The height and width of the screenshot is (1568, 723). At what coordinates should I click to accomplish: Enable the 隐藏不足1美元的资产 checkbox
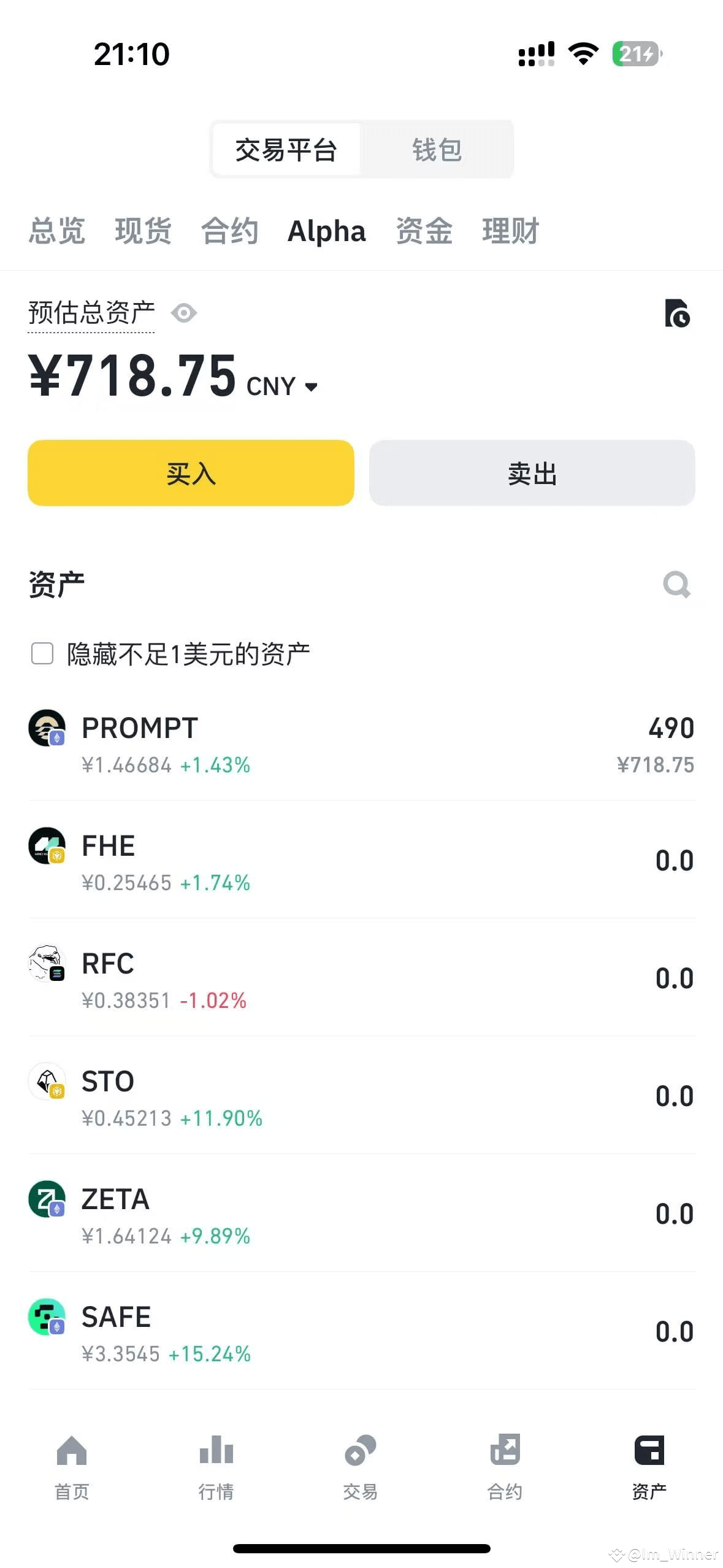click(x=42, y=655)
